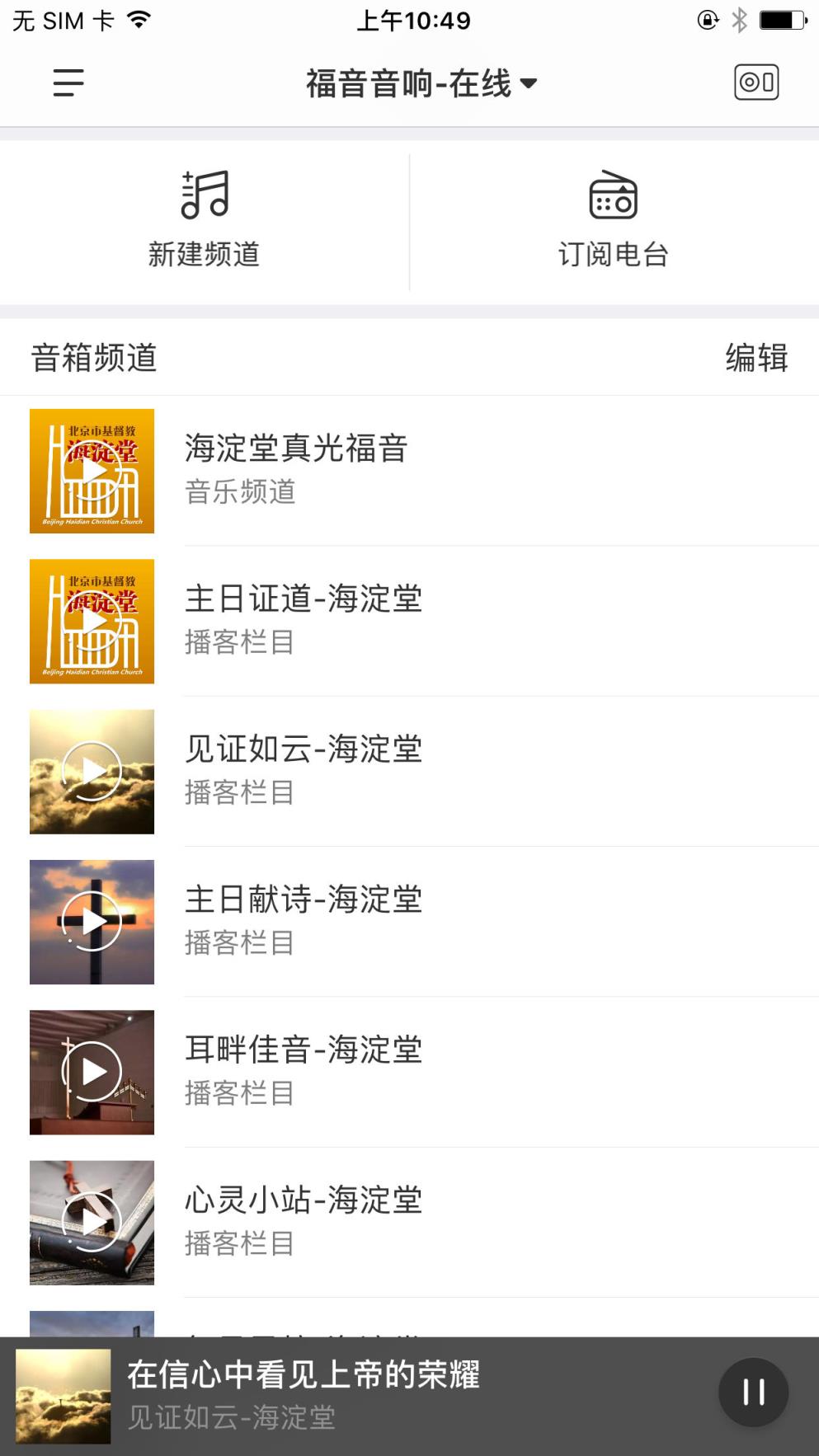
Task: Tap 编辑 to edit speaker channels
Action: coord(755,356)
